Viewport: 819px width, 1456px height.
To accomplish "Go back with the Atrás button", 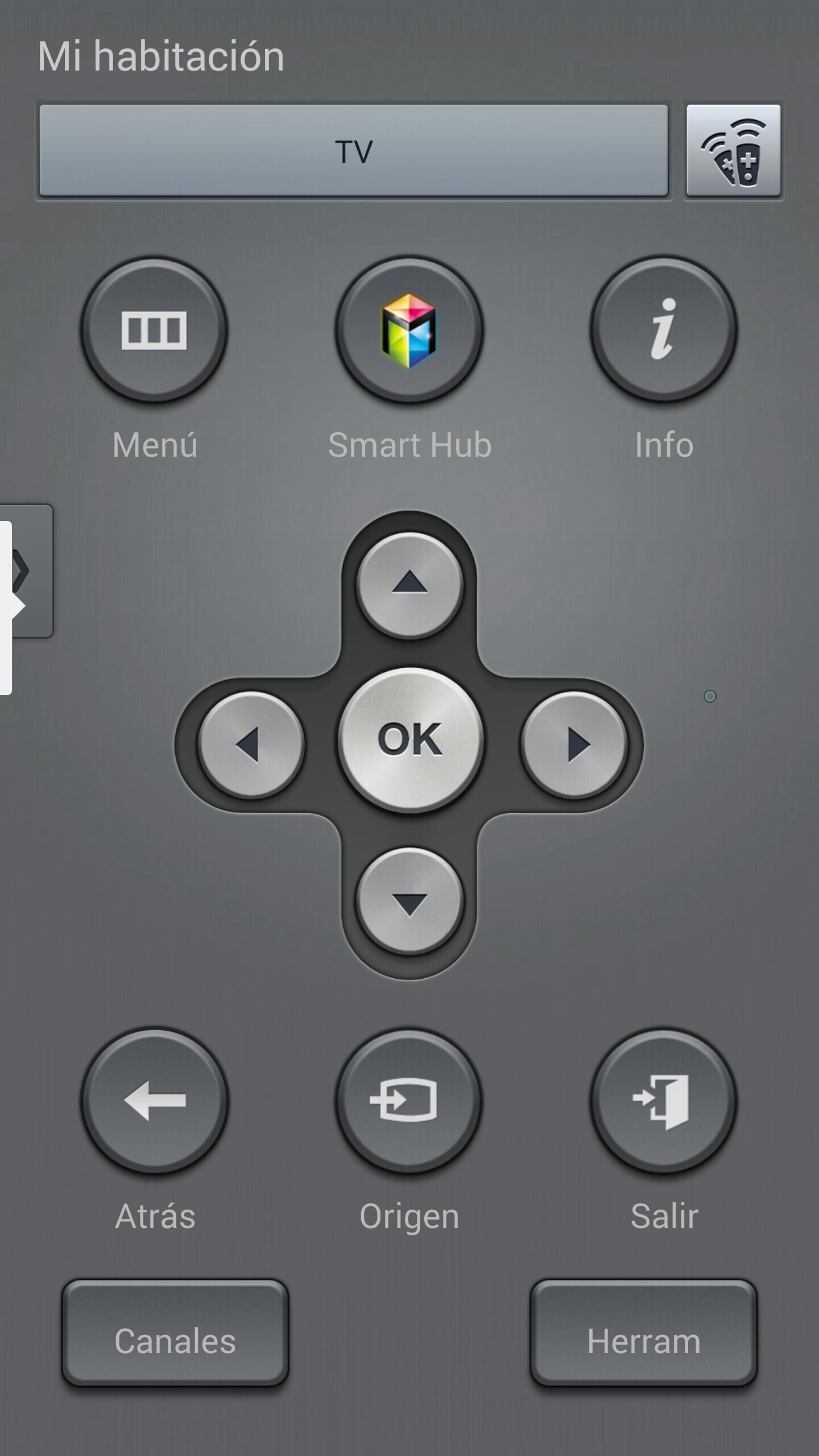I will pyautogui.click(x=155, y=1101).
